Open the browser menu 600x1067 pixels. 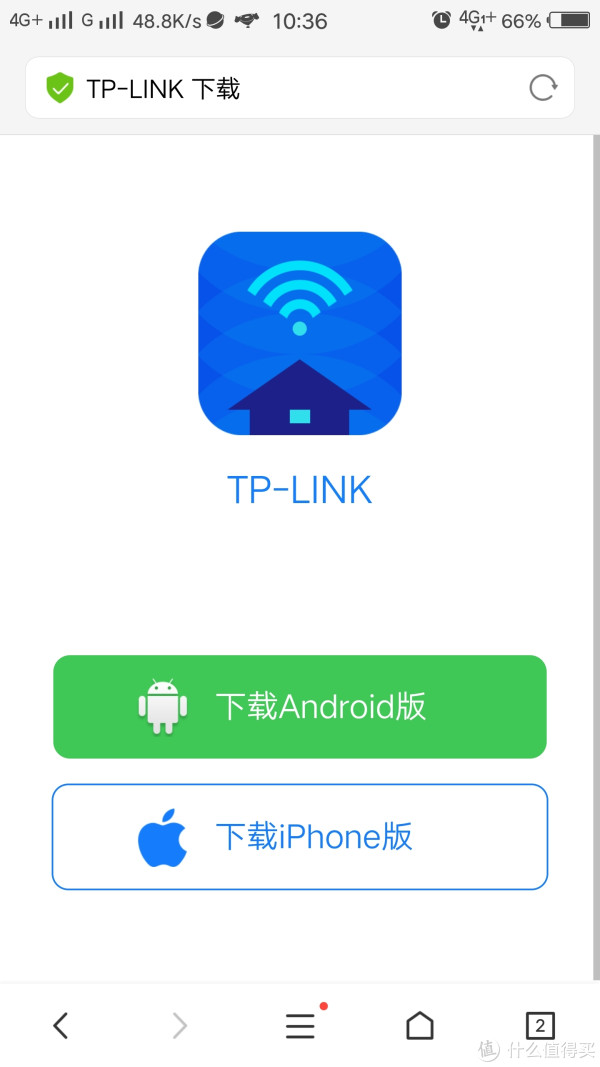click(x=300, y=1025)
